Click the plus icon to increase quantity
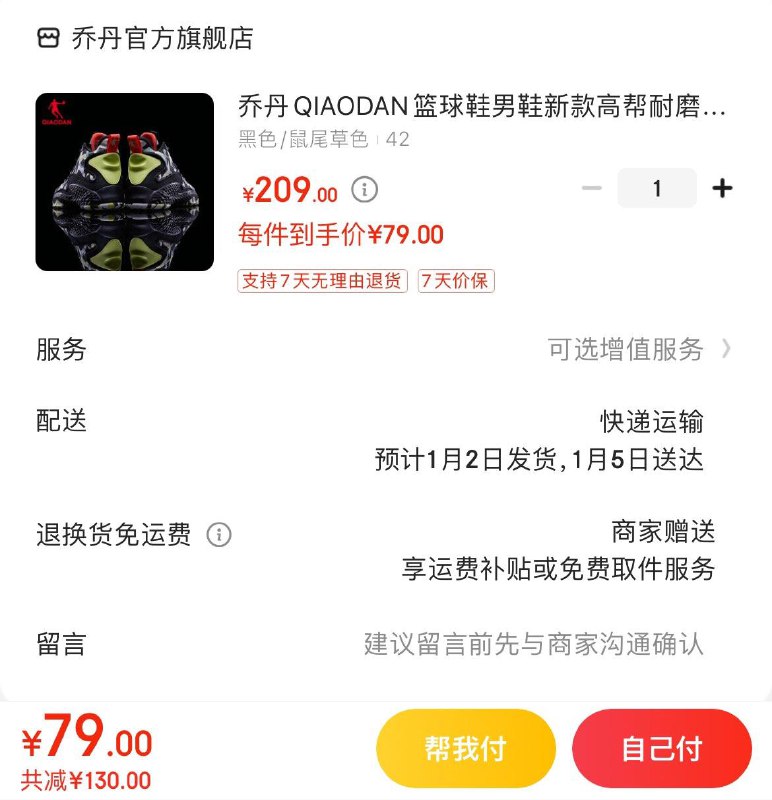Viewport: 772px width, 800px height. [722, 187]
